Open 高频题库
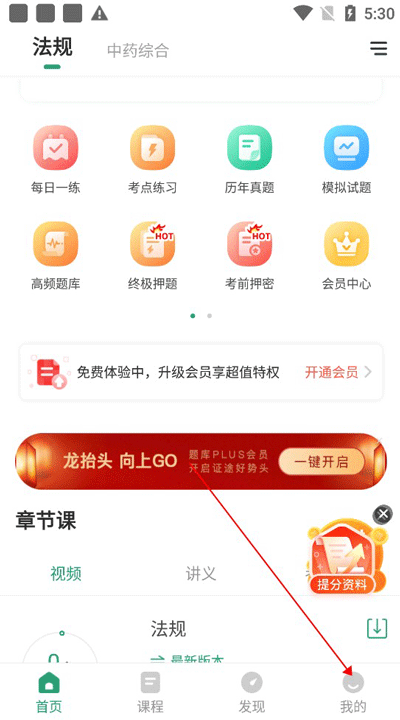This screenshot has height=720, width=400. [x=56, y=256]
